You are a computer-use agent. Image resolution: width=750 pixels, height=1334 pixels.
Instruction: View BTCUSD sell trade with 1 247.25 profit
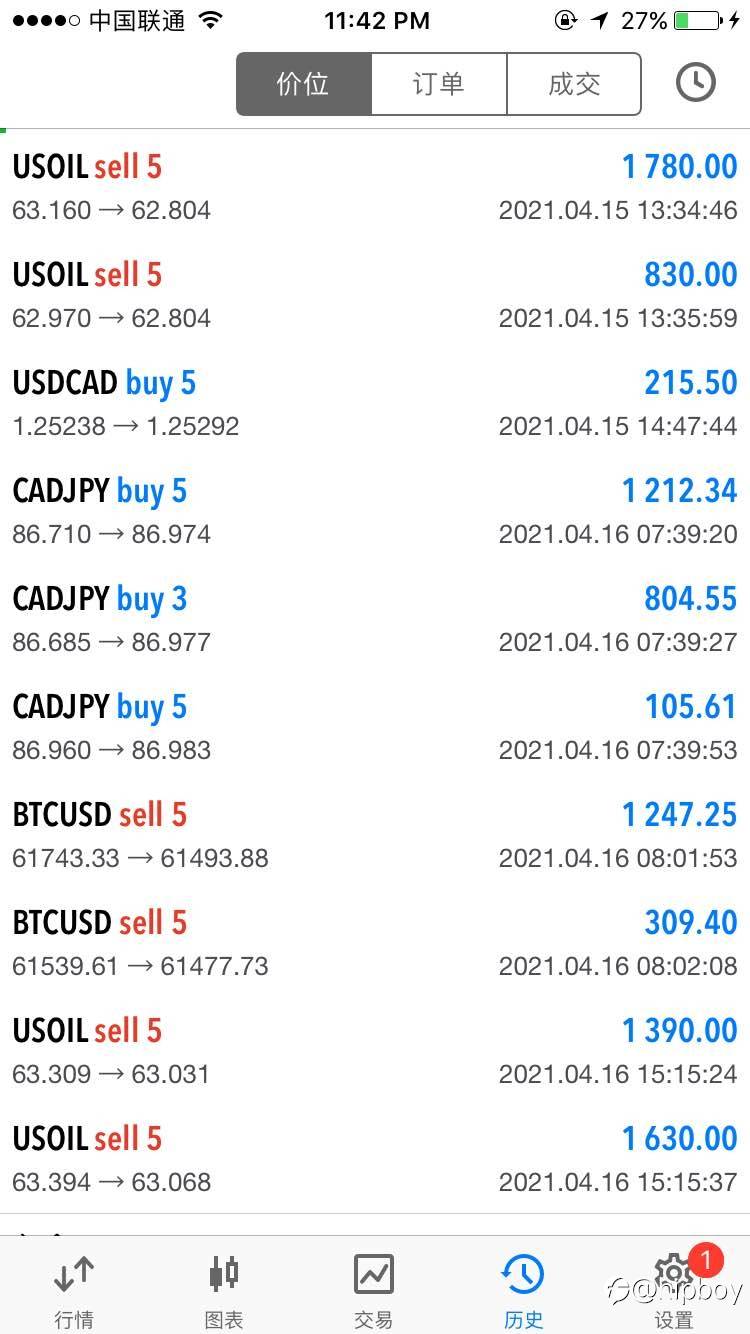point(375,835)
